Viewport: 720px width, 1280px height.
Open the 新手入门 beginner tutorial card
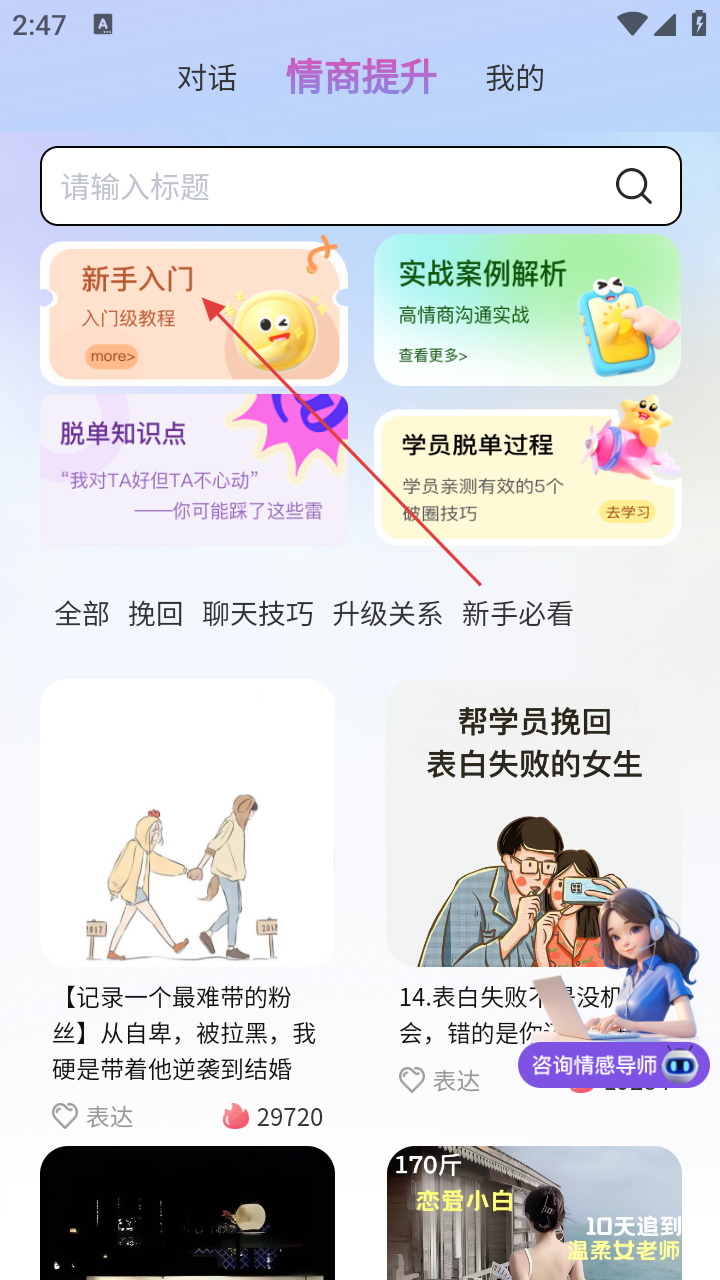click(x=193, y=313)
